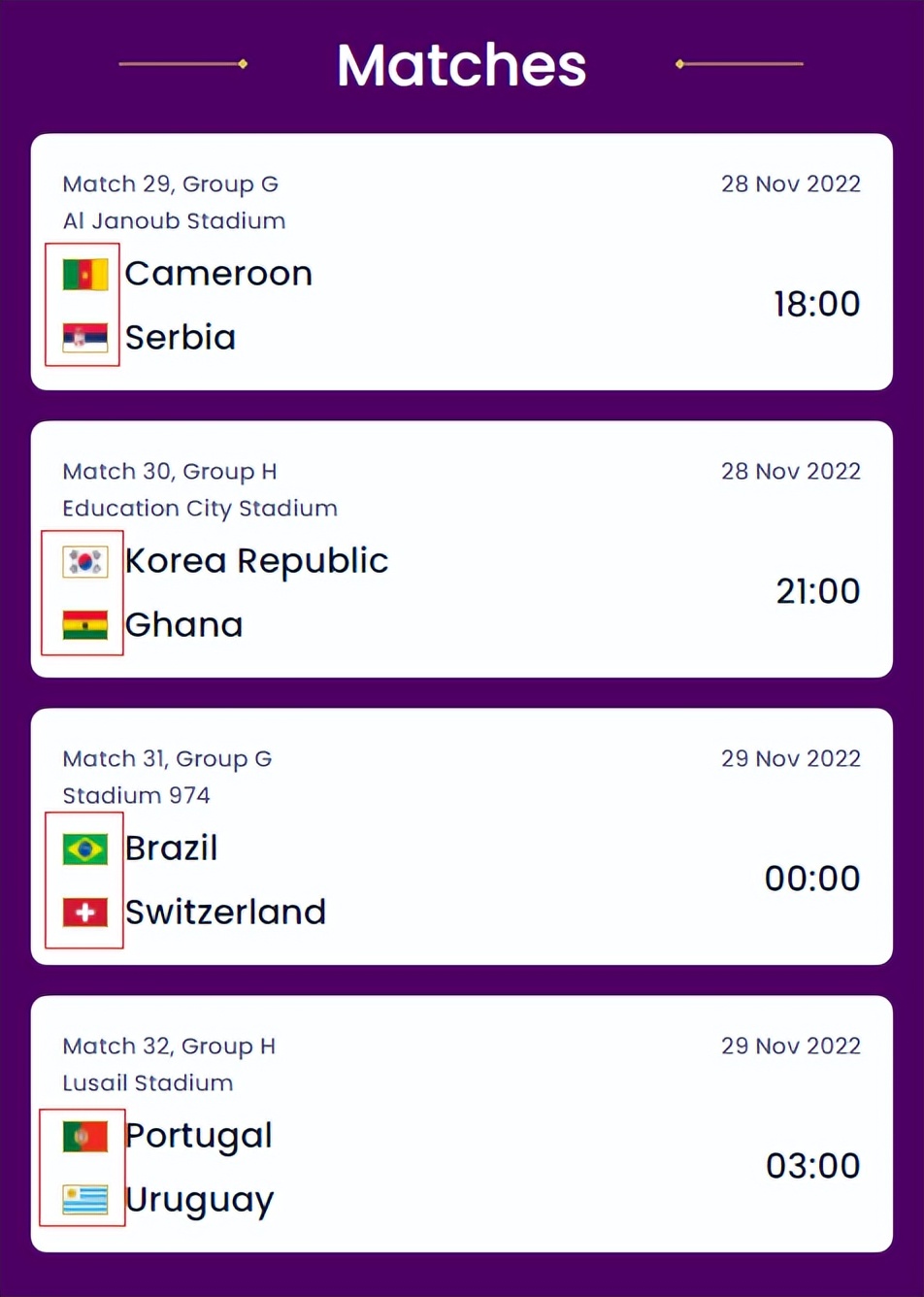Click the Match 32, Group H label
The width and height of the screenshot is (924, 1297).
coord(168,1046)
